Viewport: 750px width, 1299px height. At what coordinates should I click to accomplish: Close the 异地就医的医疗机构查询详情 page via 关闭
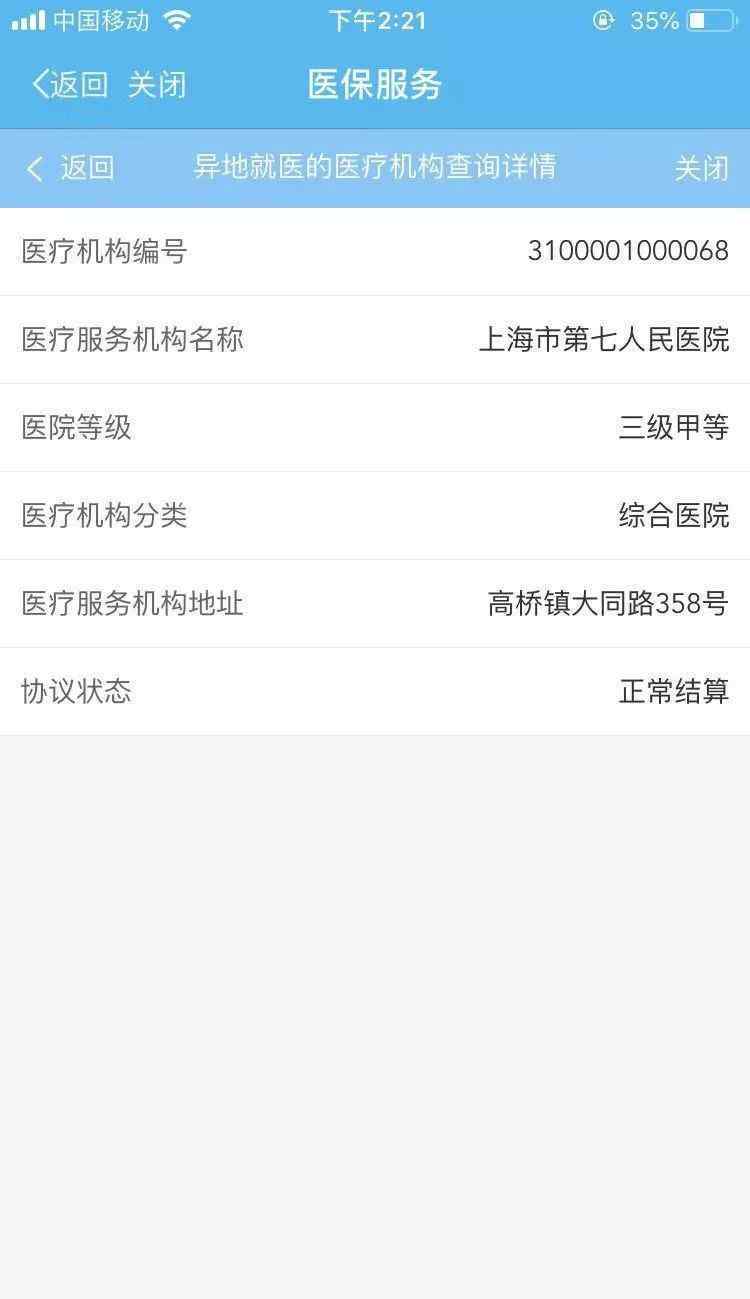click(701, 168)
